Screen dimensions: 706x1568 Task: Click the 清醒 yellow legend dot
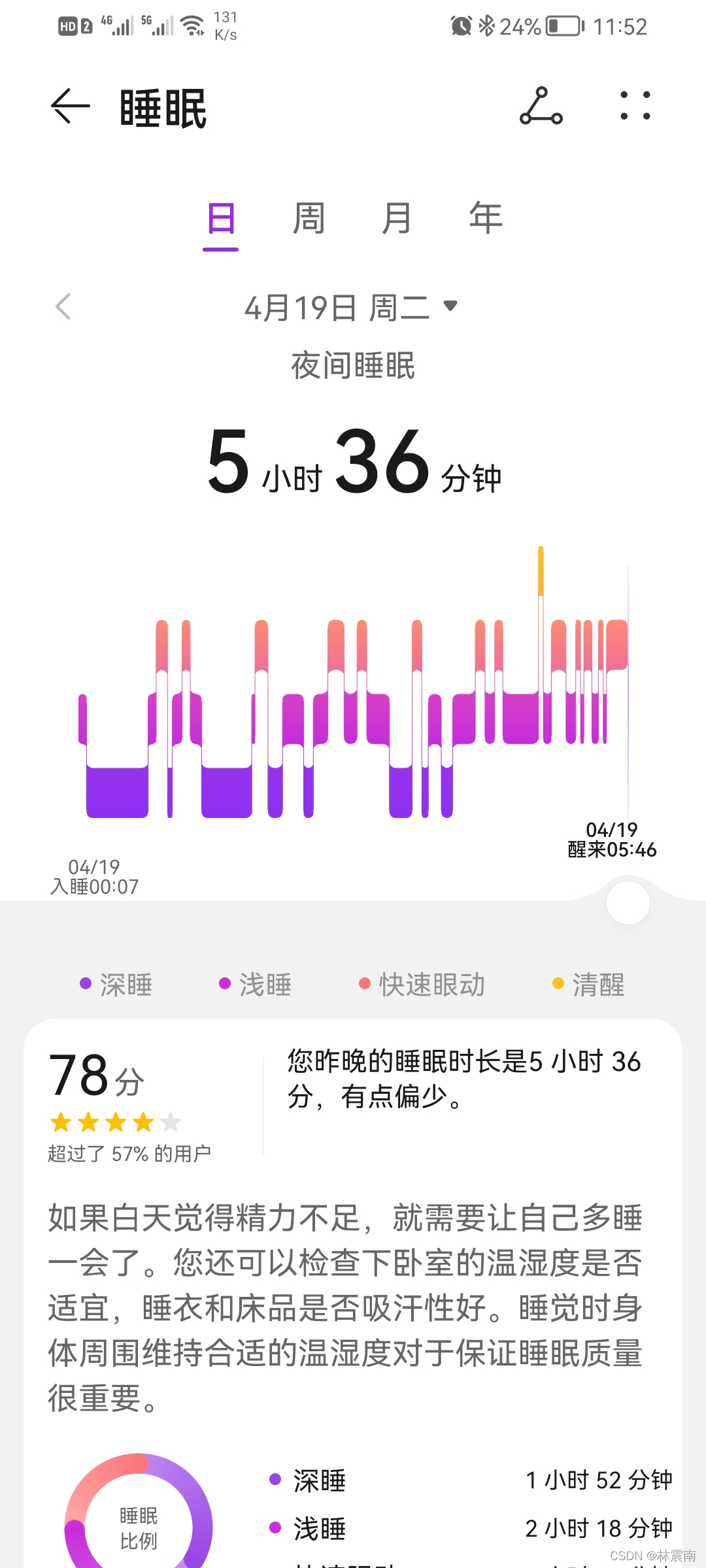(x=556, y=983)
